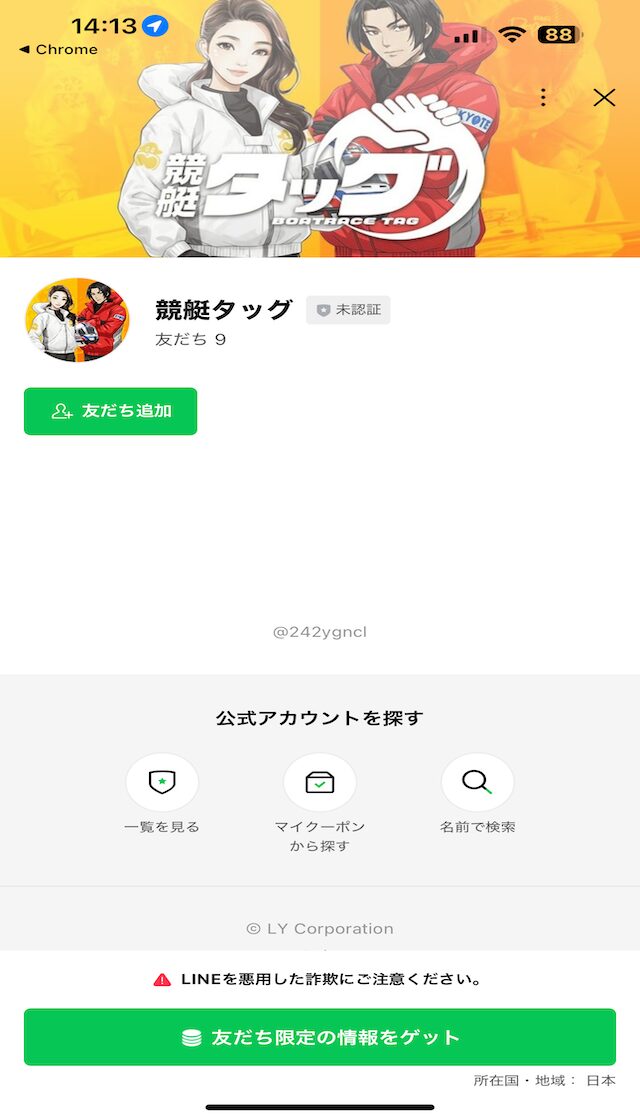Browse accounts via マイクーポンから探す
Viewport: 640px width, 1120px height.
[320, 782]
